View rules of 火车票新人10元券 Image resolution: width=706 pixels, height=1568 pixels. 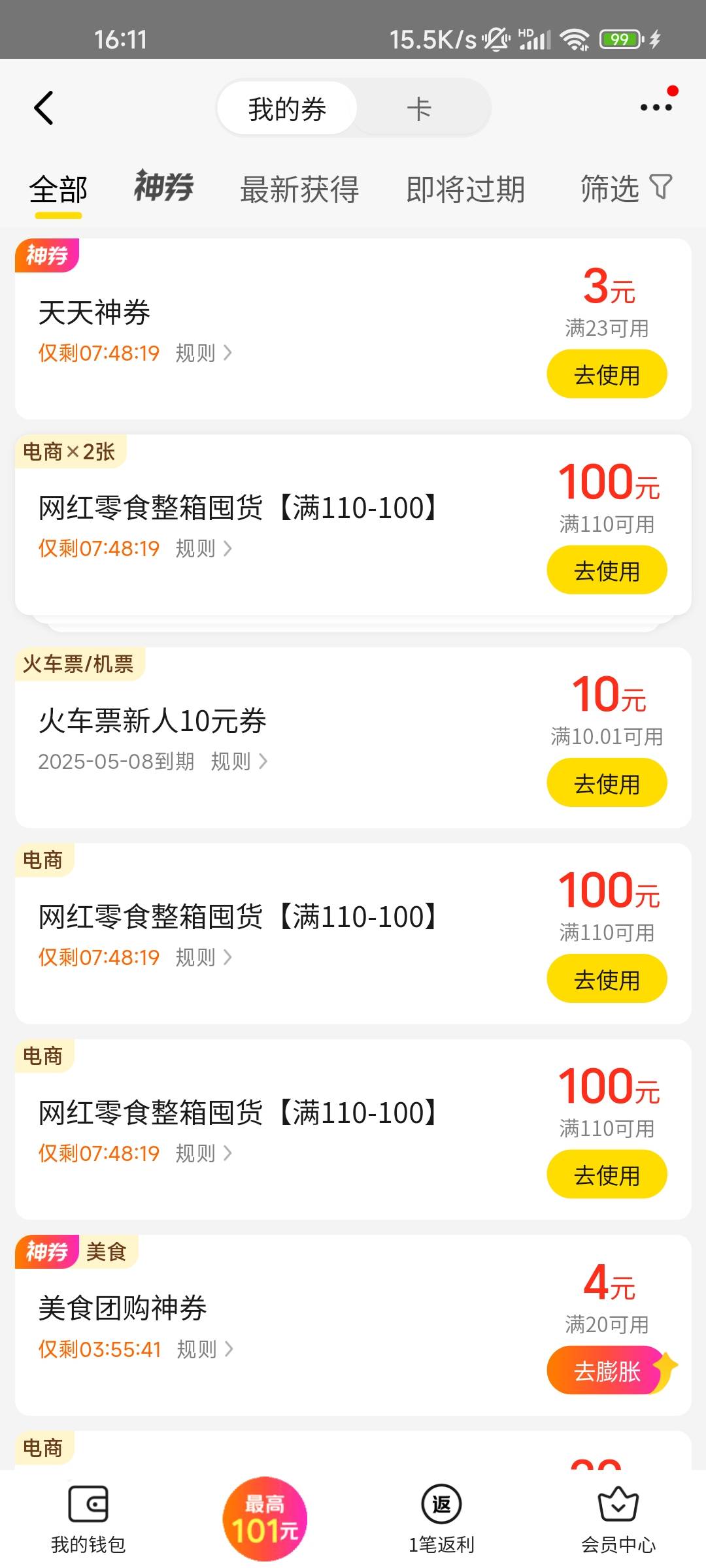[239, 762]
